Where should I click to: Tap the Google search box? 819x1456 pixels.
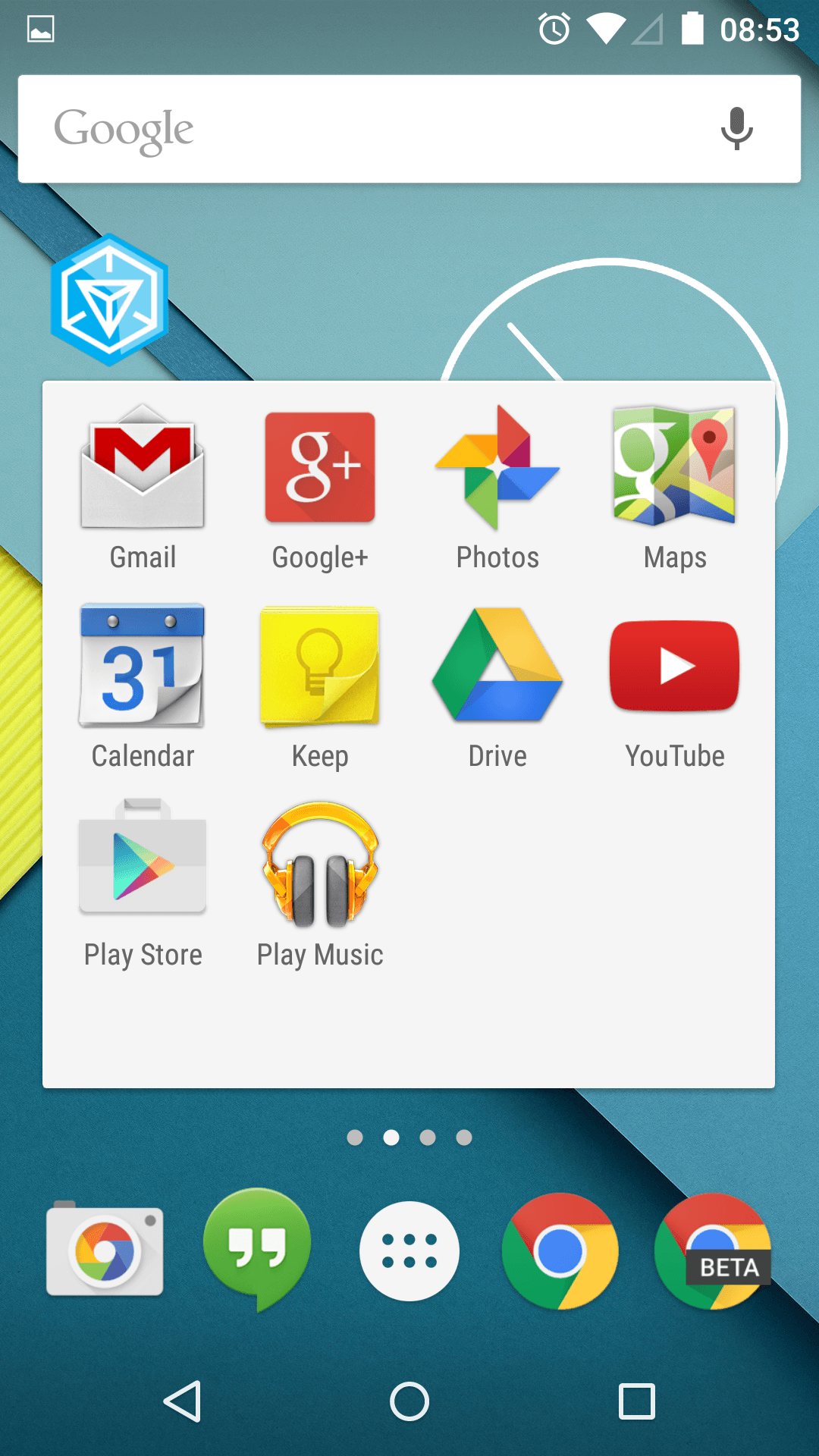coord(364,129)
